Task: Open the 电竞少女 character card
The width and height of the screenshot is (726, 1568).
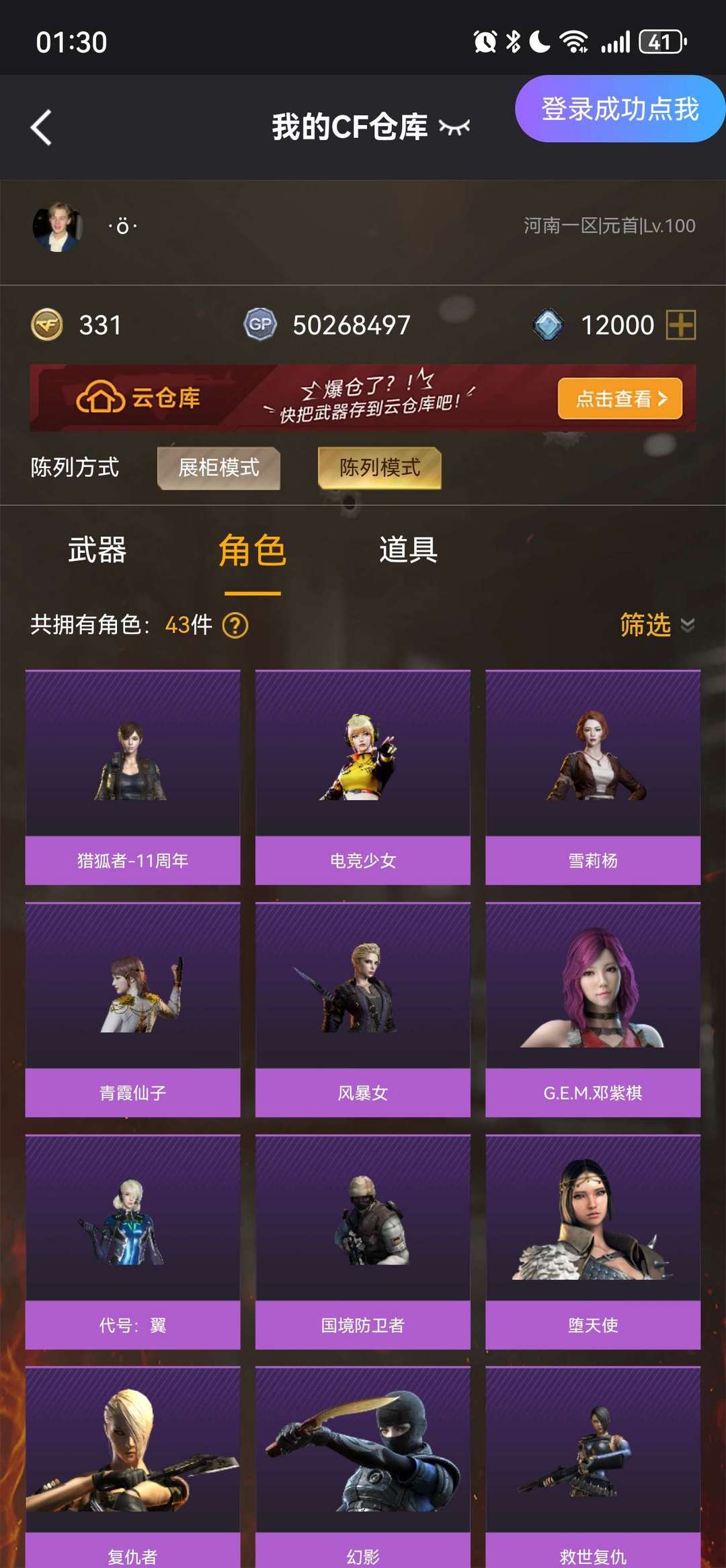Action: (363, 777)
